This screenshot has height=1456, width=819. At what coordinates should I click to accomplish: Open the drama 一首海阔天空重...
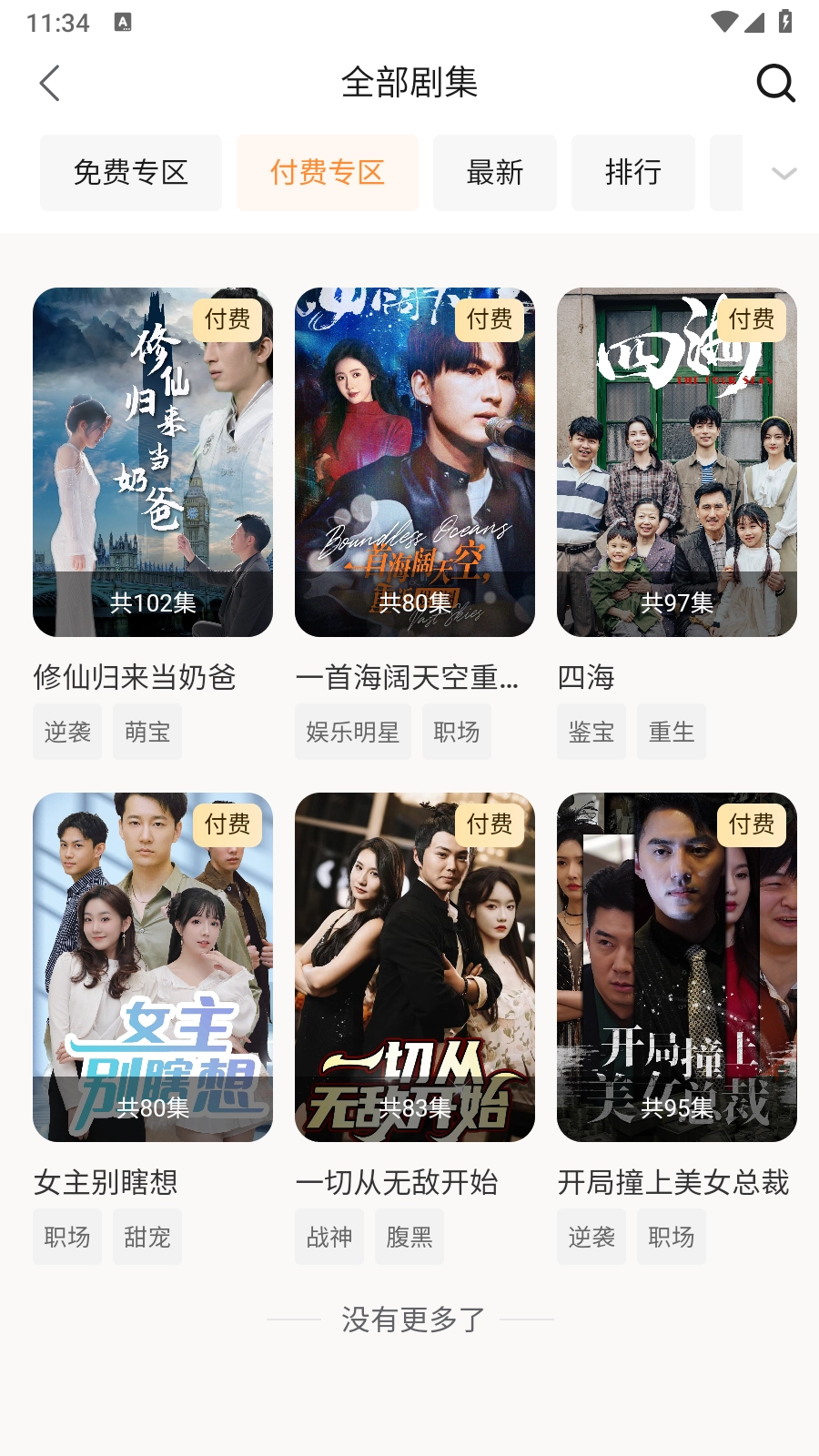[x=415, y=462]
